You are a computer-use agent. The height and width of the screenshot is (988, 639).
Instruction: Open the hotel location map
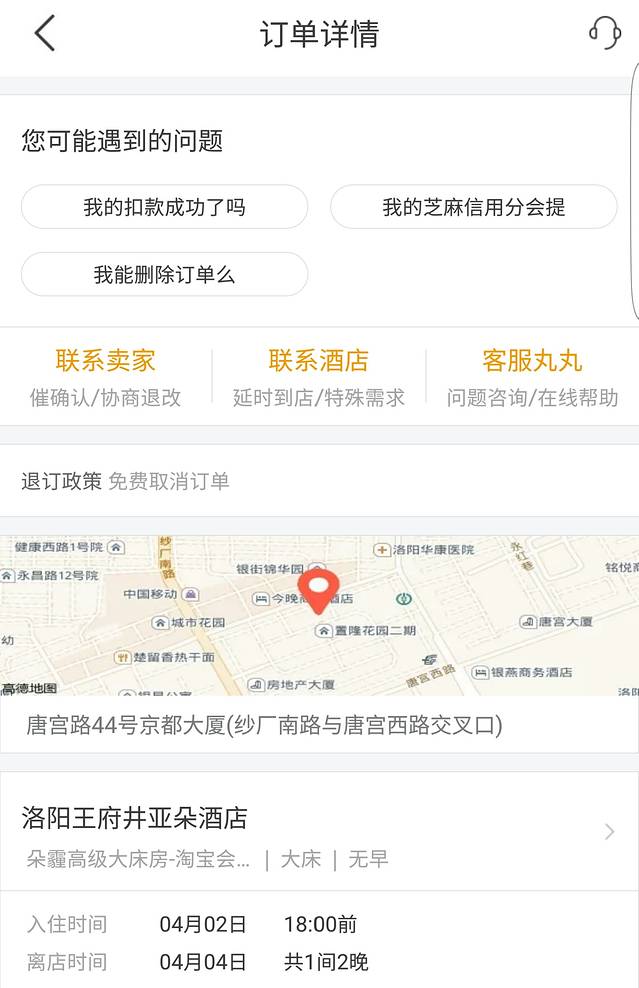pos(319,615)
